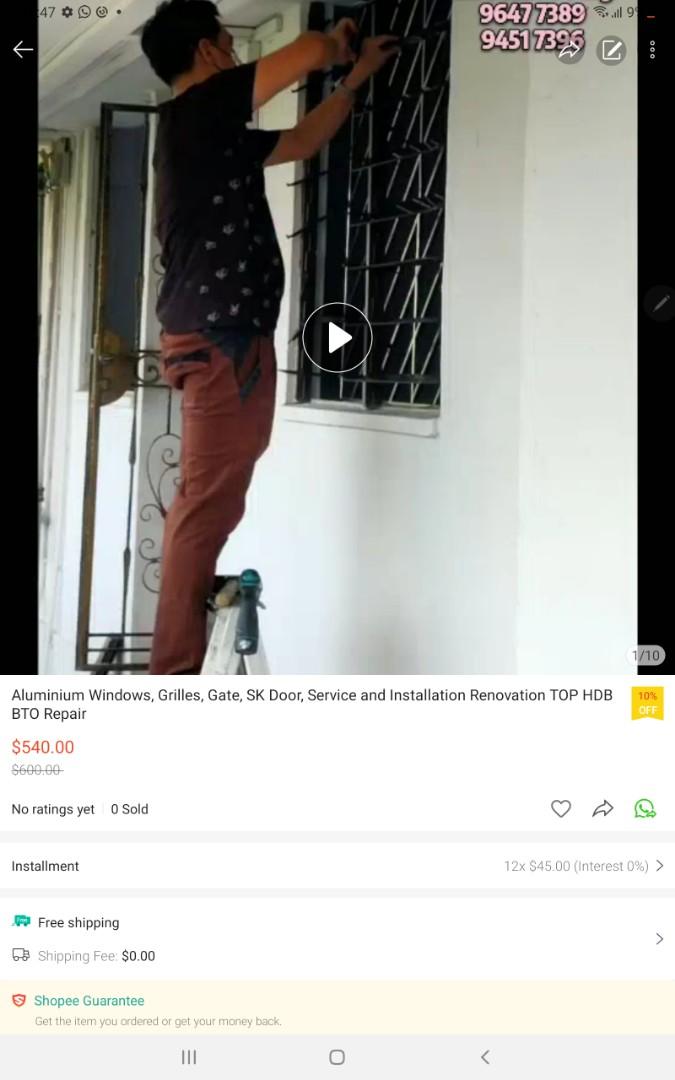The image size is (675, 1080).
Task: Open the Installment 12x $45.00 details
Action: 337,866
